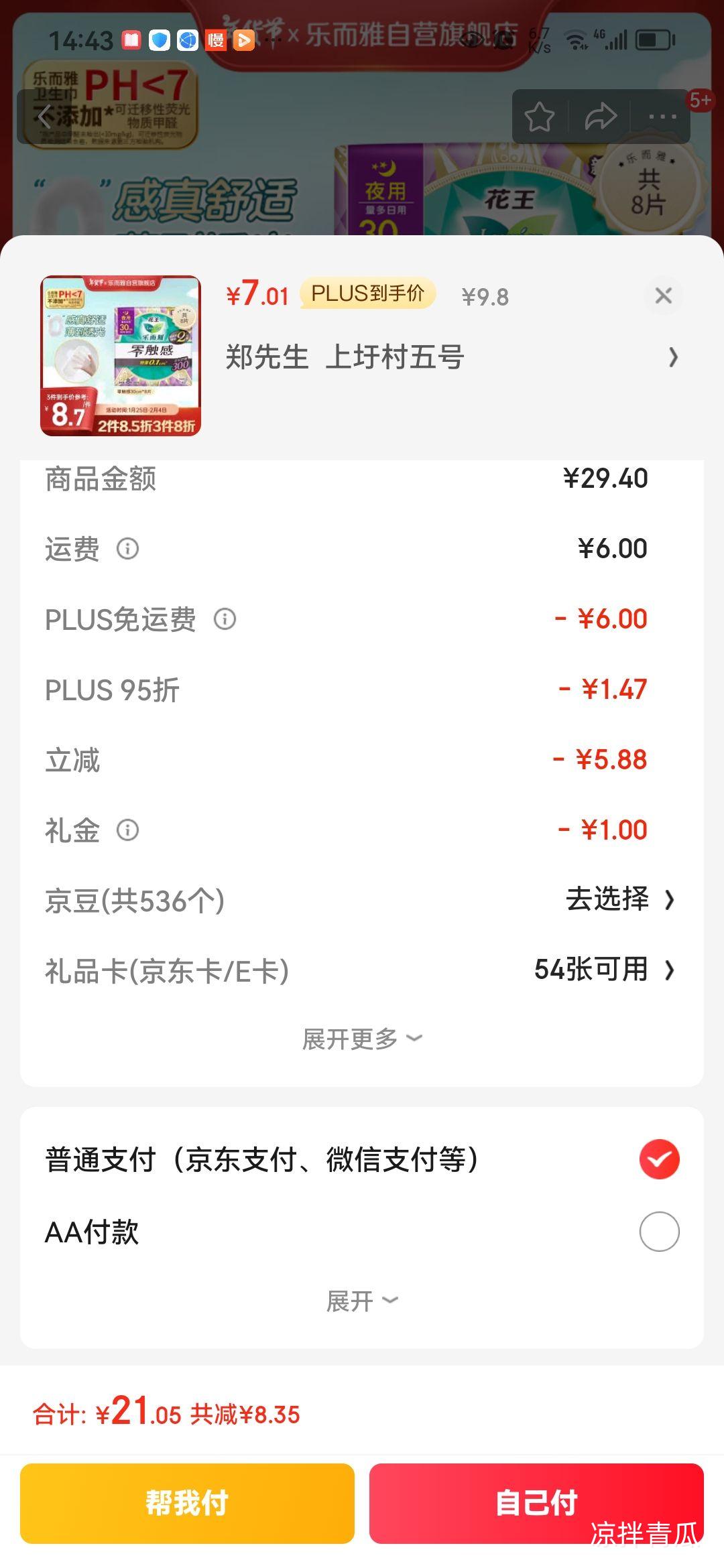Expand more payment methods with 展开
724x1568 pixels.
tap(362, 1301)
